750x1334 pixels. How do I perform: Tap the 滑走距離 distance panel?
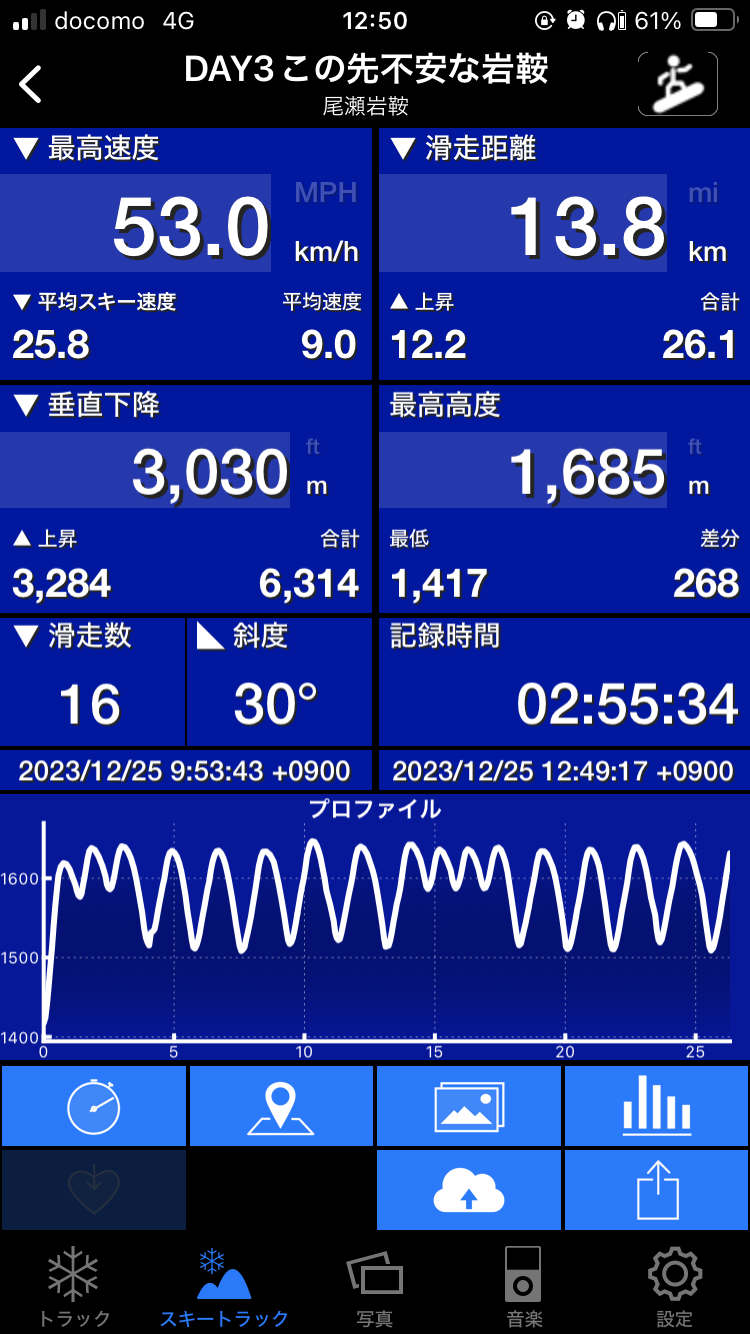(564, 253)
